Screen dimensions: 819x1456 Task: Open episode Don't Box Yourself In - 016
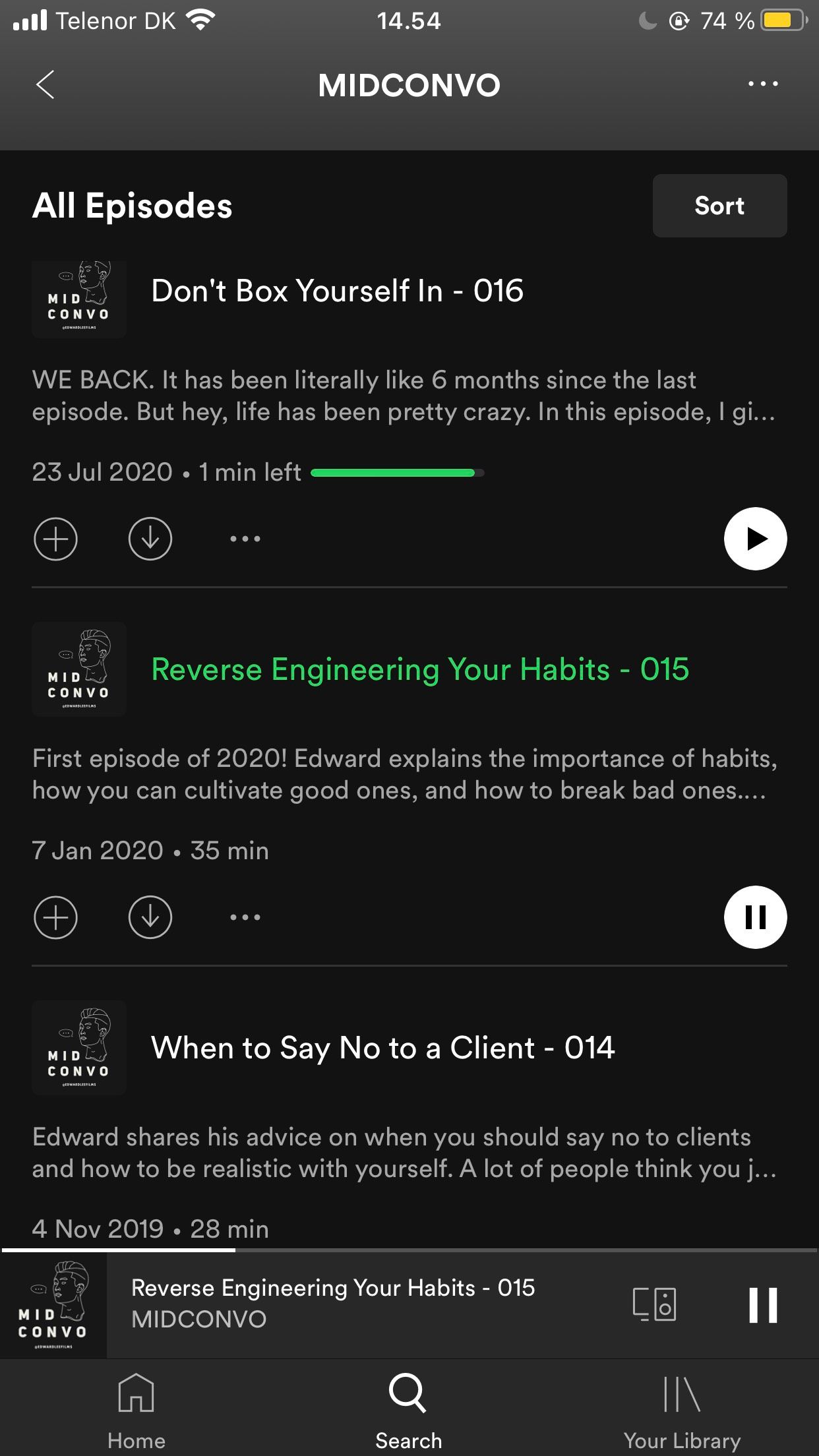(337, 291)
